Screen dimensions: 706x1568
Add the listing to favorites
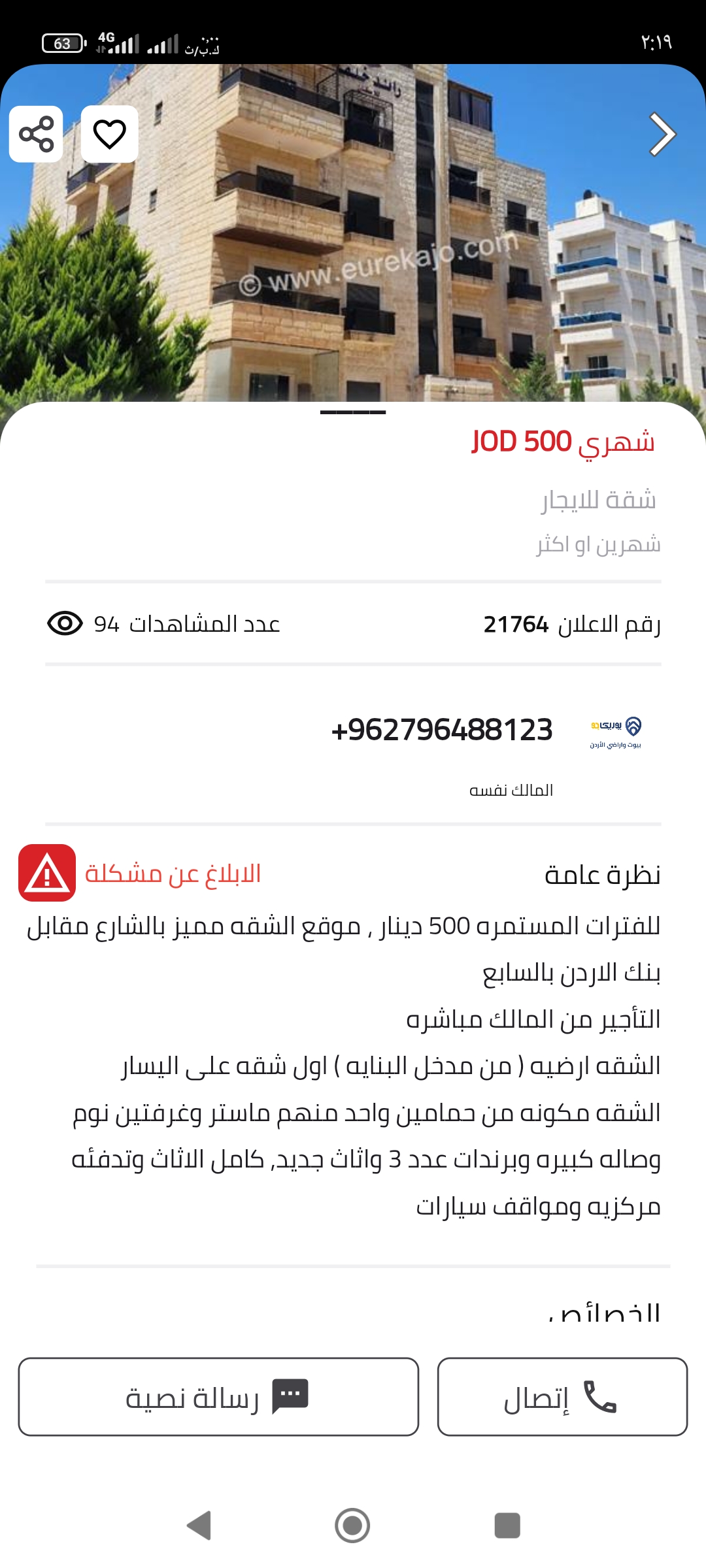pos(110,134)
